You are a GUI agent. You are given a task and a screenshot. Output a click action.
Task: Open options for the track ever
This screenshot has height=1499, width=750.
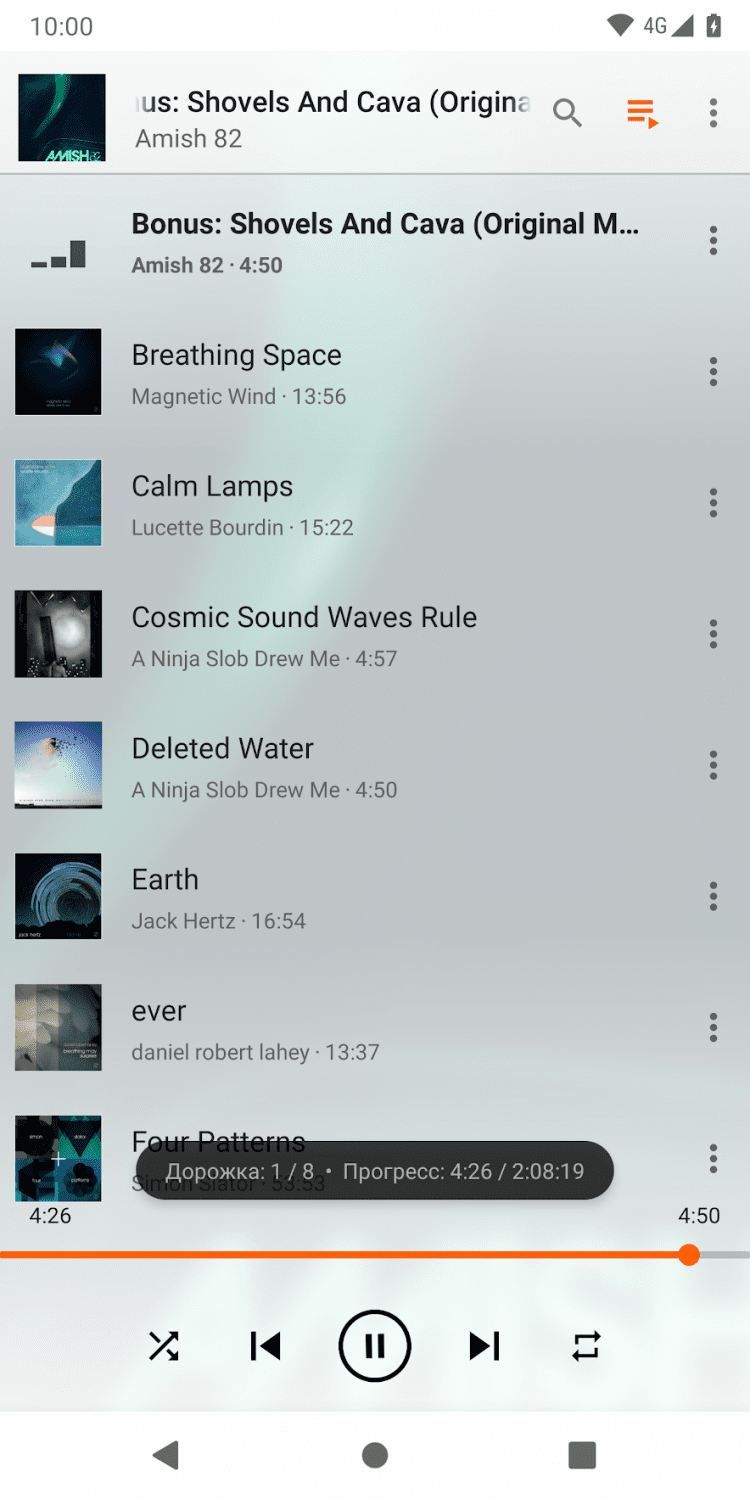[713, 1028]
